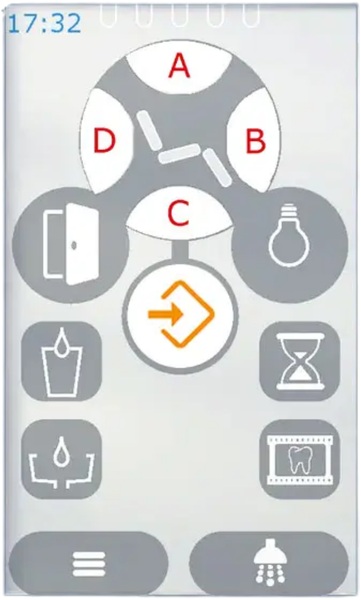Screen dimensions: 361x600
Task: Select chair position C
Action: tap(179, 214)
